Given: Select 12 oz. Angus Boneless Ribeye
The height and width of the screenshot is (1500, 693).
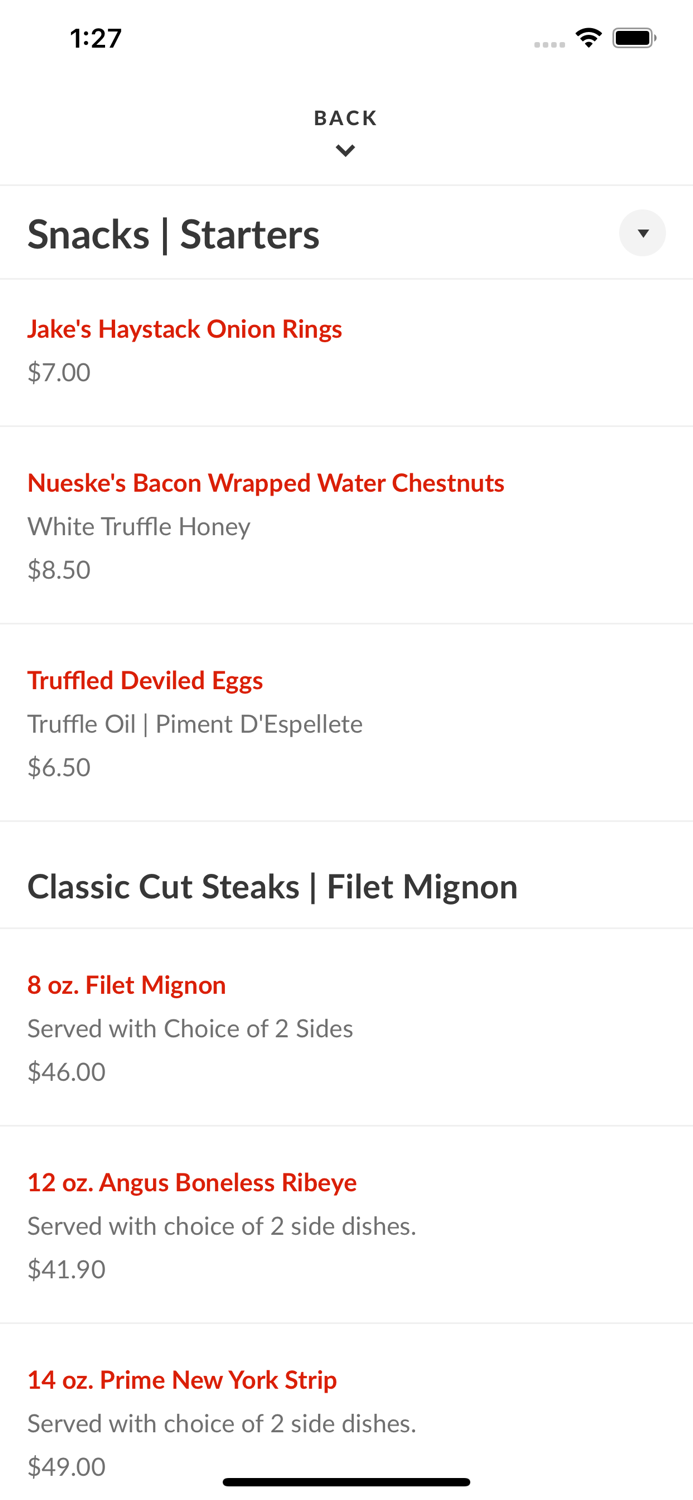Looking at the screenshot, I should (x=192, y=1182).
